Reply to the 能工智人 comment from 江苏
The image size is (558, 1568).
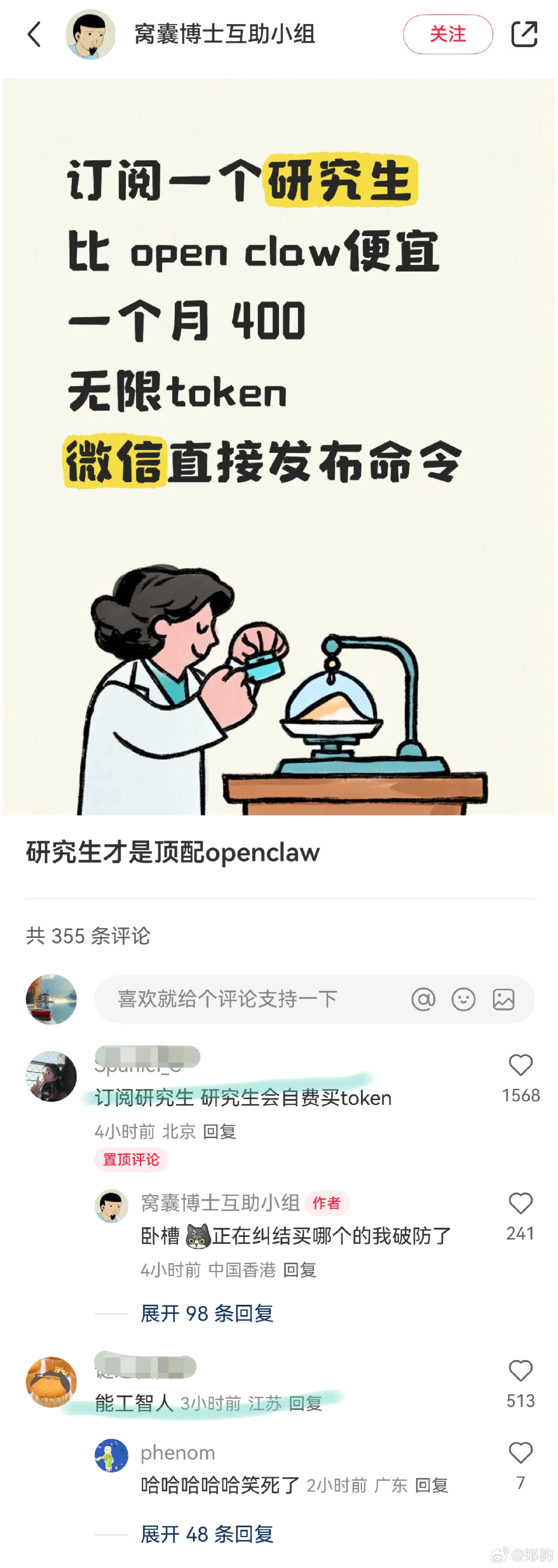coord(305,1403)
